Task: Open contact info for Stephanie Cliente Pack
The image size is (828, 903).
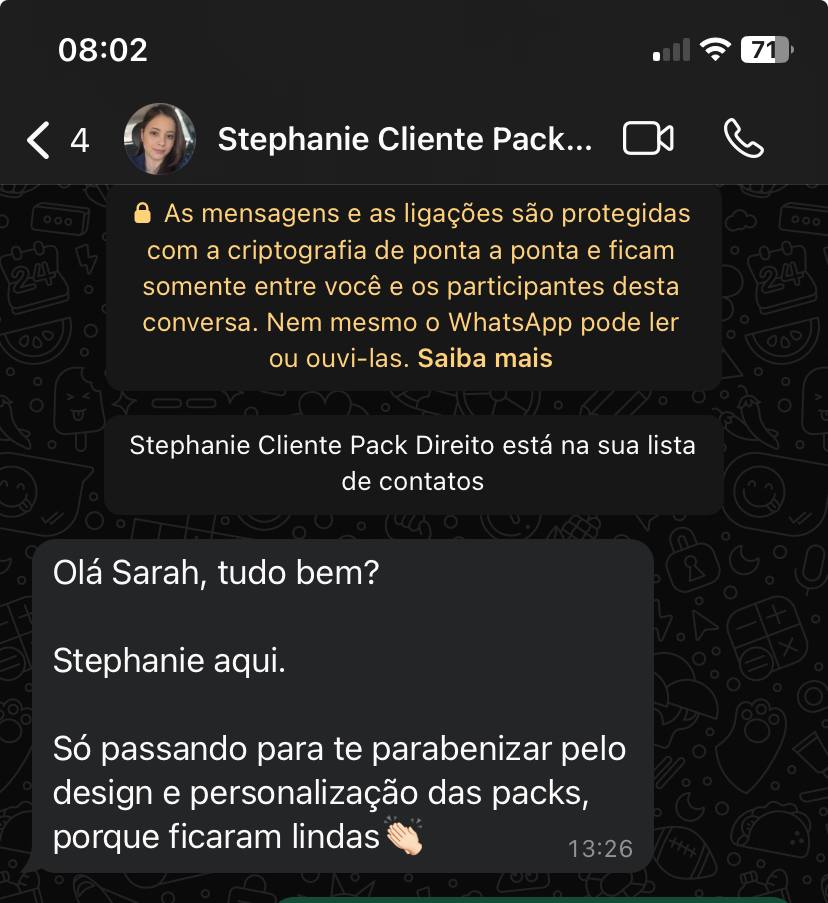Action: coord(404,139)
